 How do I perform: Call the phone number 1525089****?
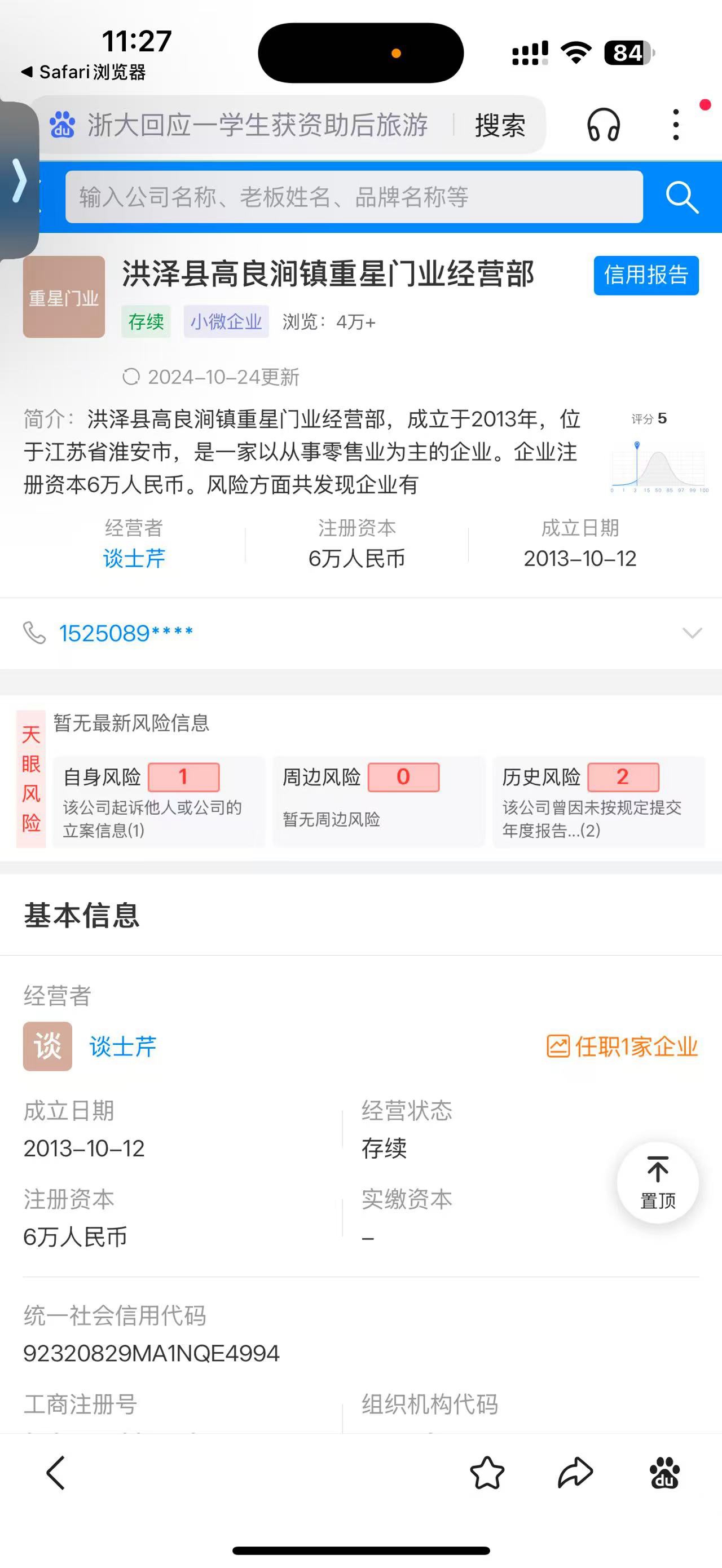(126, 633)
